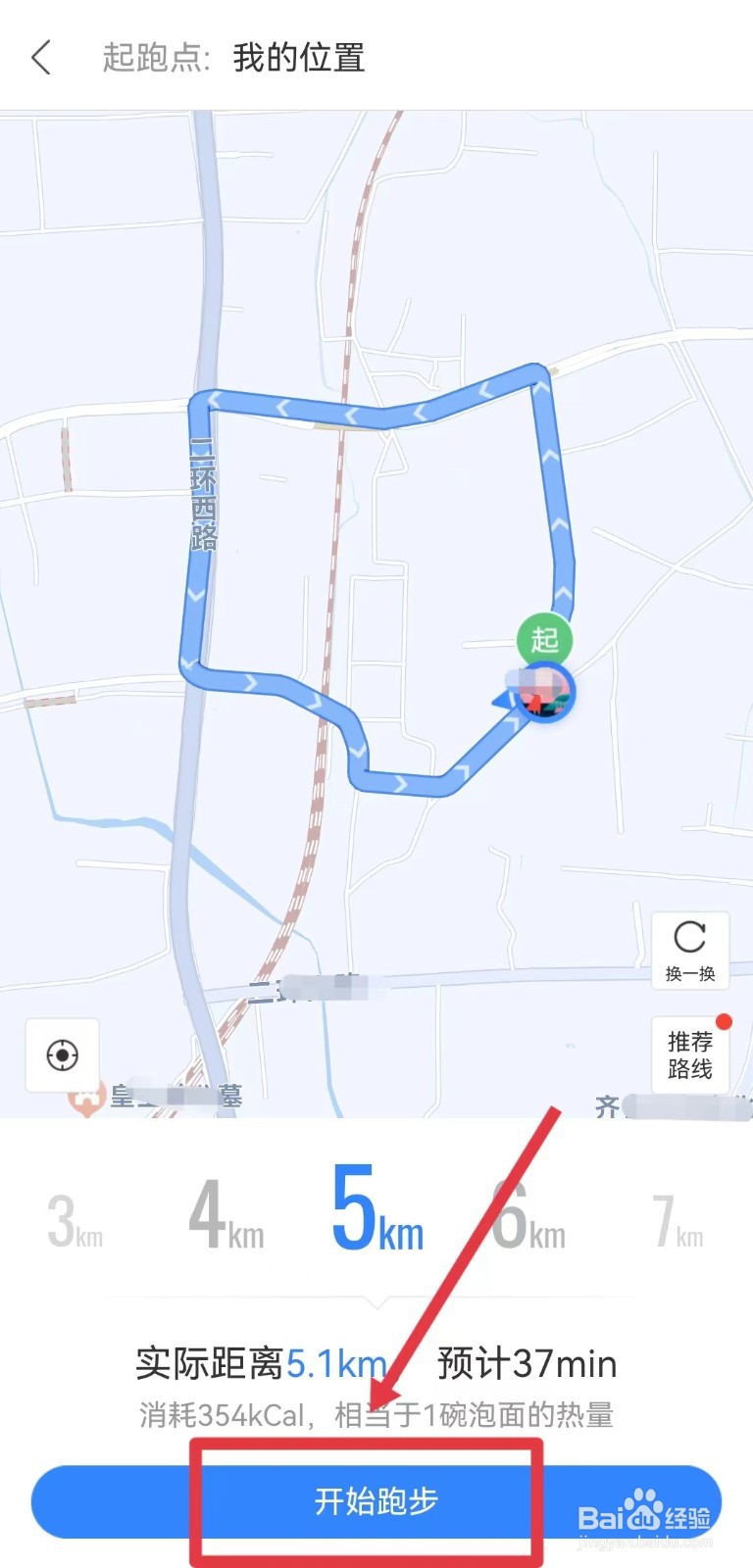Tap 换一换 to refresh the route

(690, 950)
